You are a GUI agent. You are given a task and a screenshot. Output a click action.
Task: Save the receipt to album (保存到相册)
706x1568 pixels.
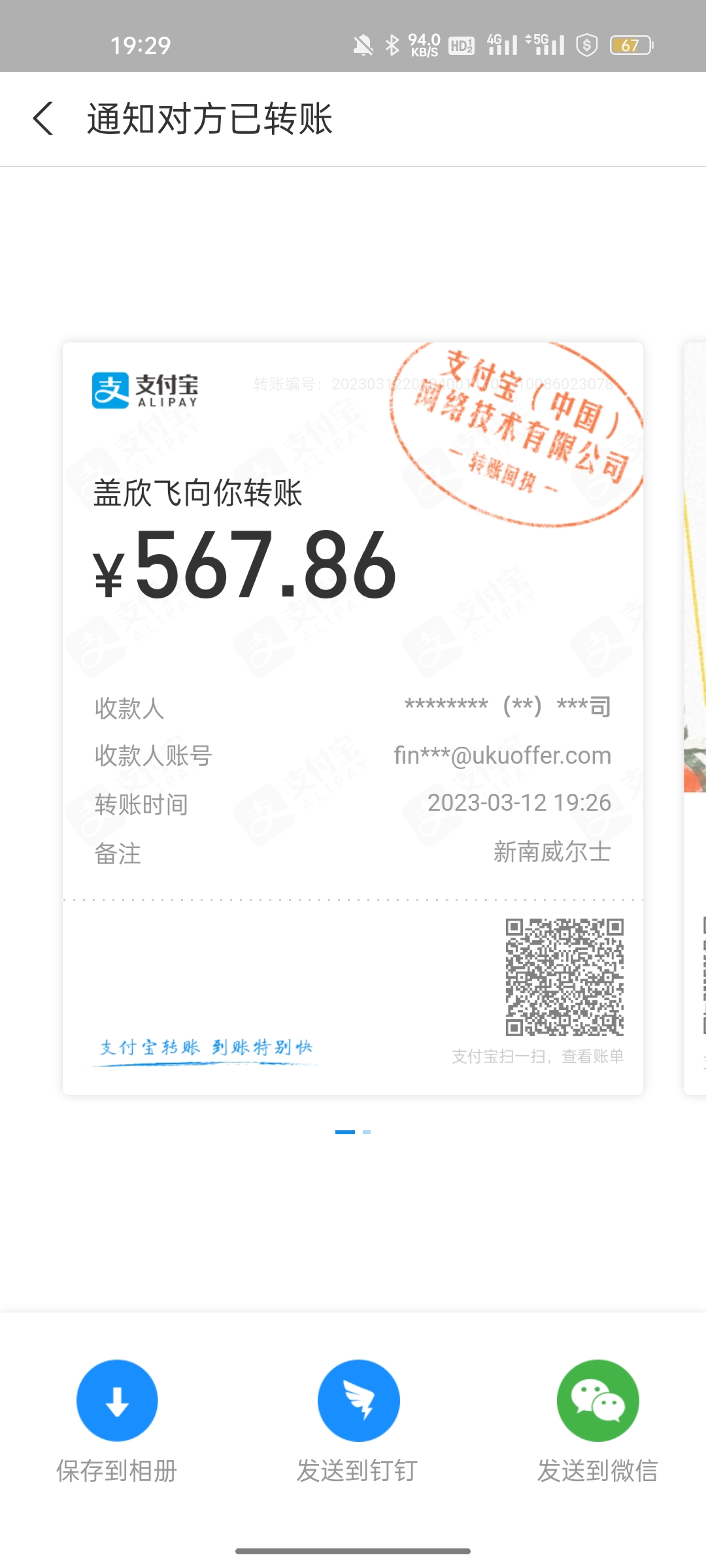117,1401
